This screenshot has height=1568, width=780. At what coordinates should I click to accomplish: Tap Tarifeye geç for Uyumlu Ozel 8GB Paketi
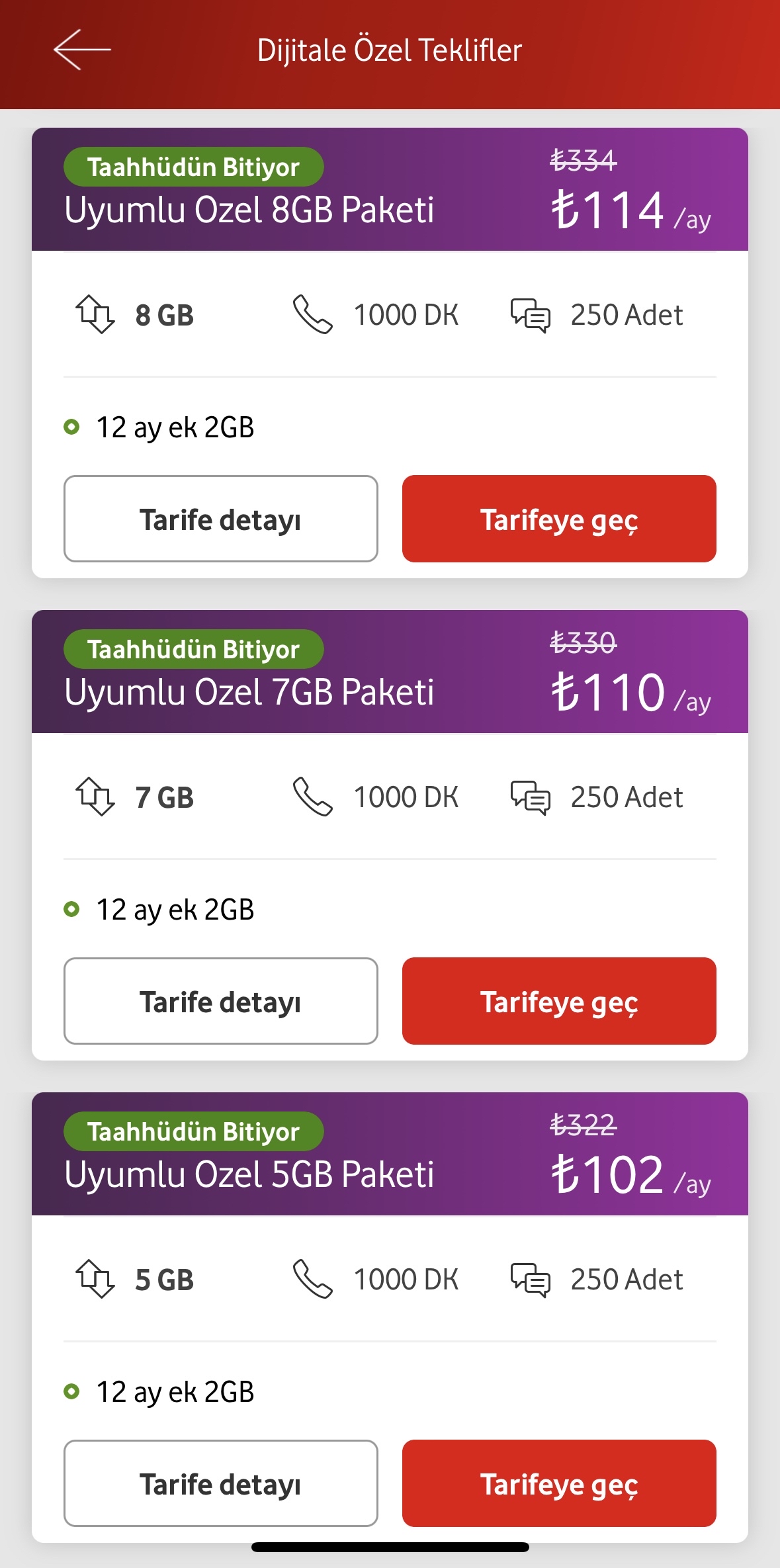tap(559, 519)
